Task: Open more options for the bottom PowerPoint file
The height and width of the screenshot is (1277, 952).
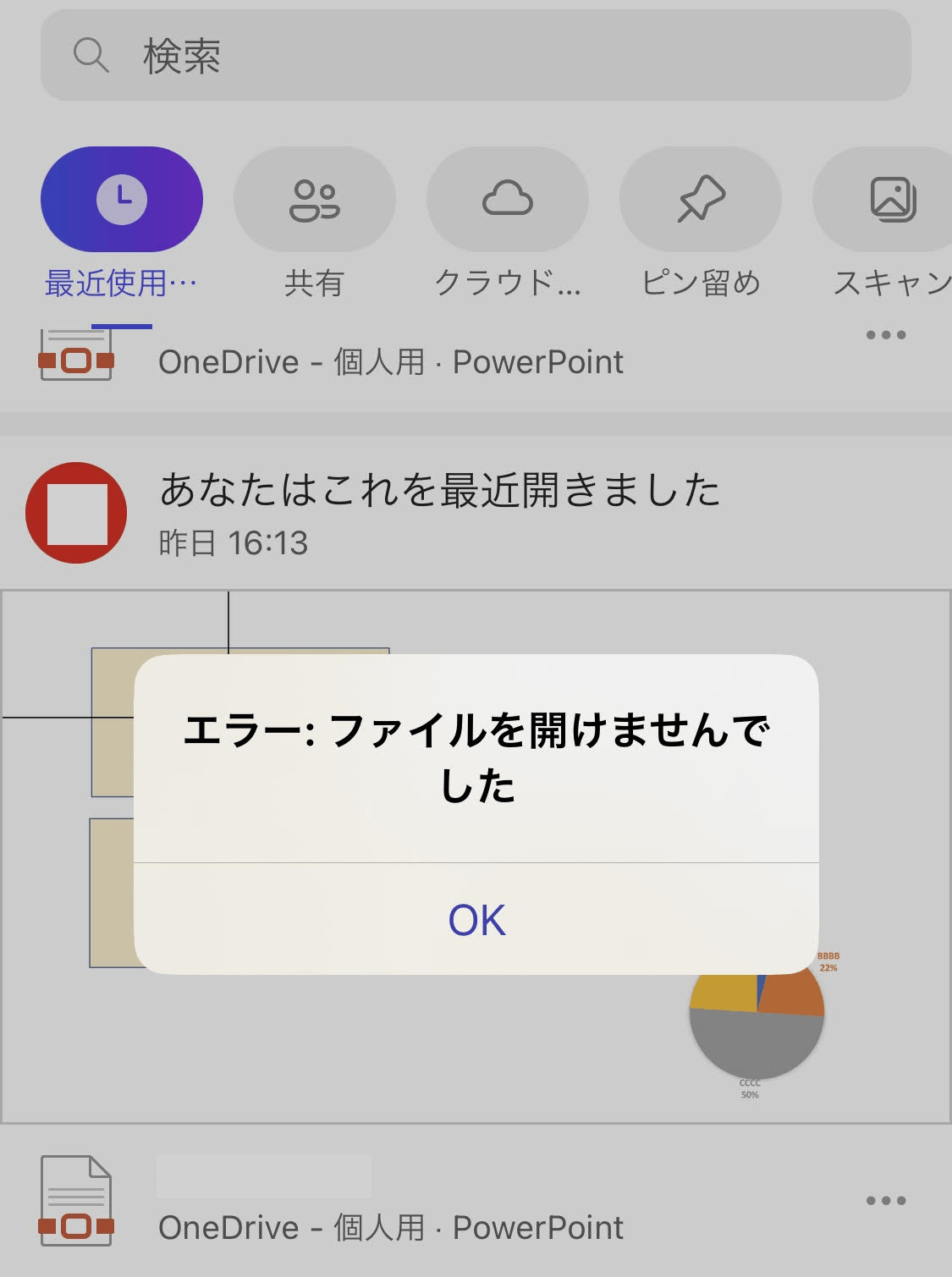Action: [885, 1200]
